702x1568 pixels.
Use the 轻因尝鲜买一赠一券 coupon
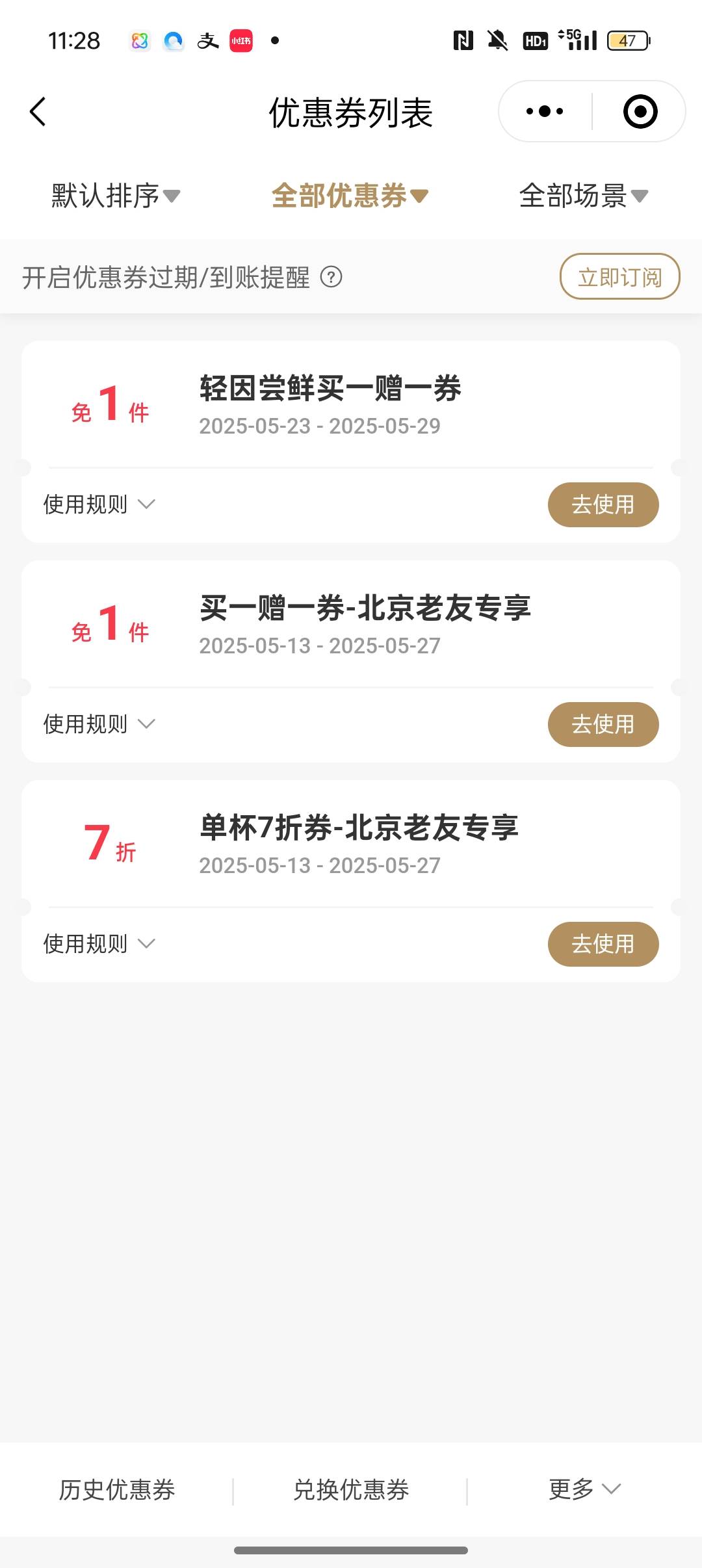click(x=603, y=504)
